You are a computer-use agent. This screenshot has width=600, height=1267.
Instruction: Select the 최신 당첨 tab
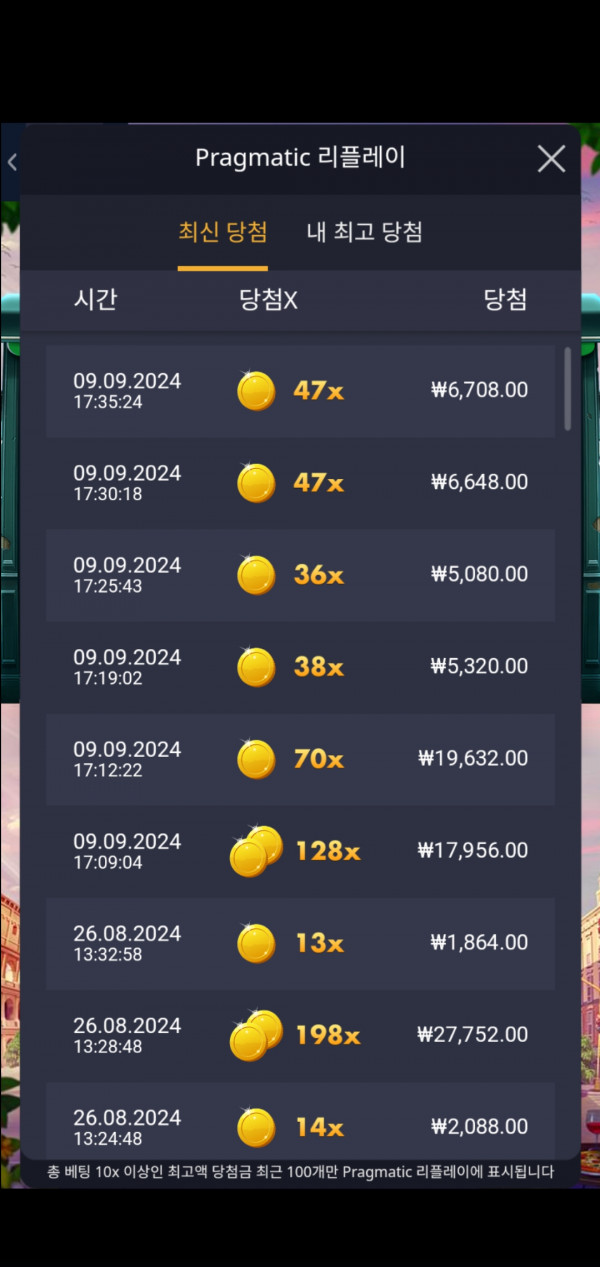(x=223, y=232)
